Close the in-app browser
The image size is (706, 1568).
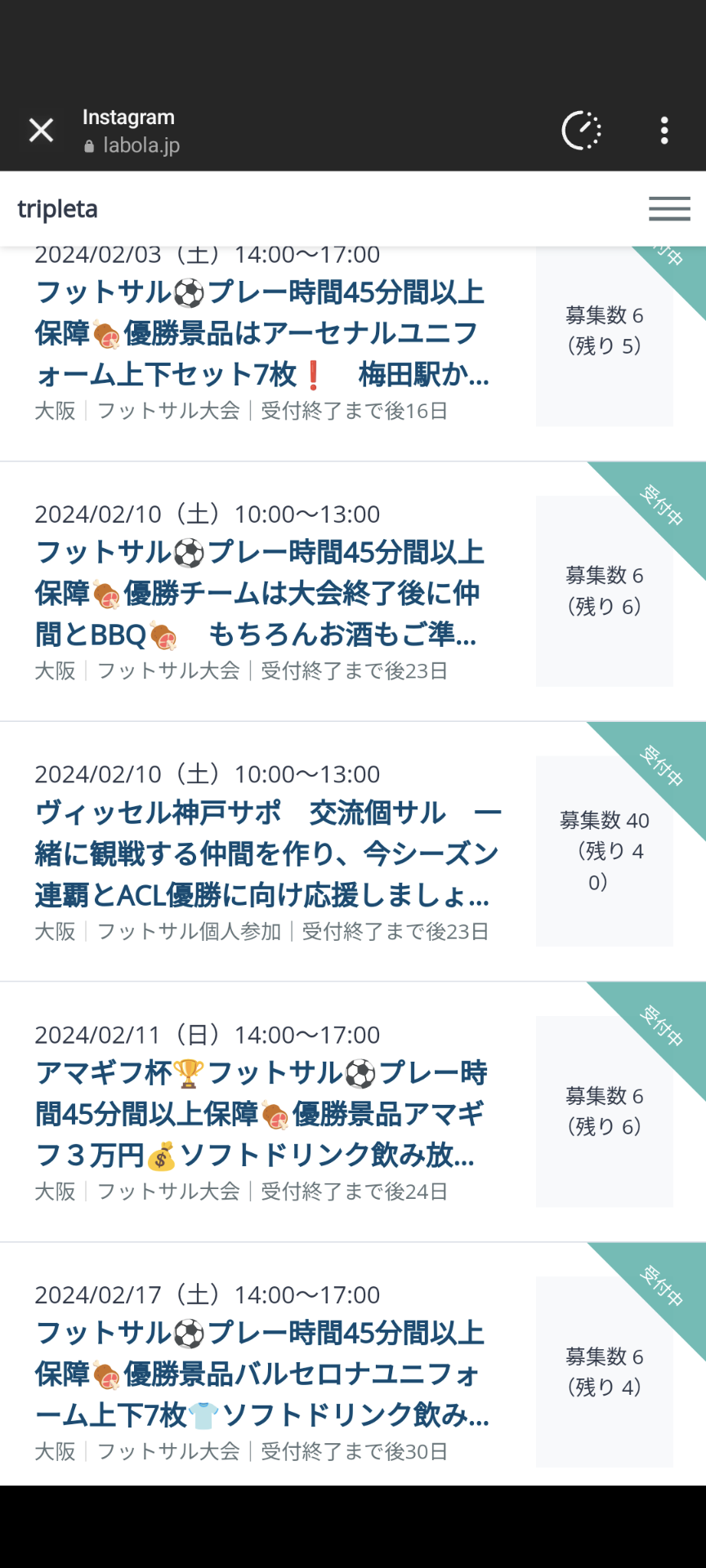pos(41,130)
